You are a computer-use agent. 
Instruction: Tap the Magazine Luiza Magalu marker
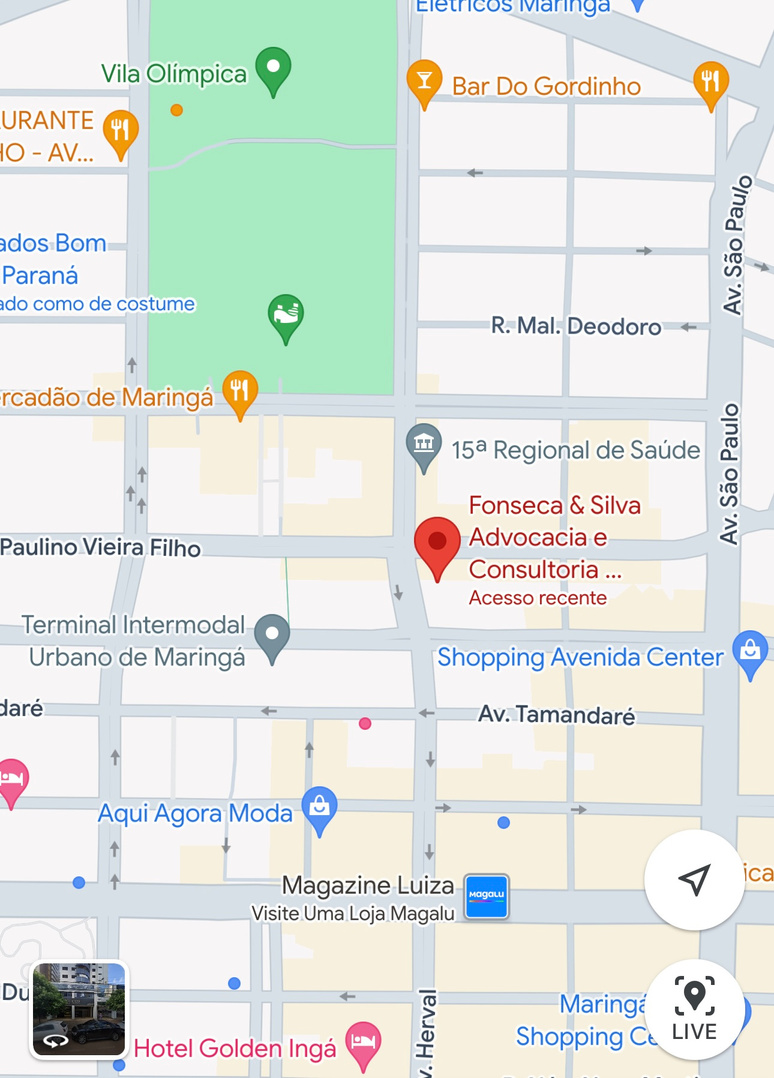point(487,896)
